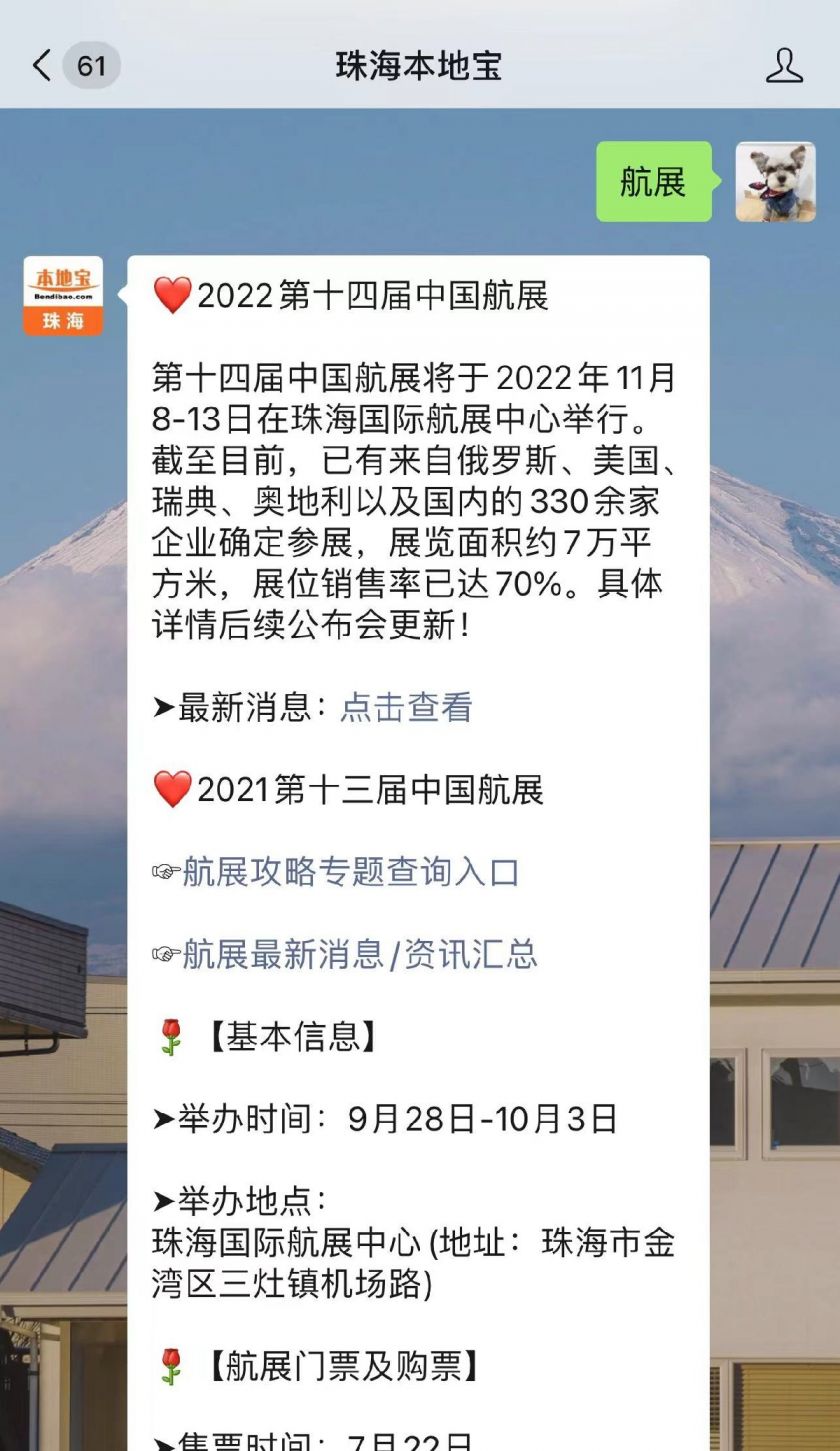
Task: Open 航展最新消息/资讯汇总 link
Action: (359, 954)
